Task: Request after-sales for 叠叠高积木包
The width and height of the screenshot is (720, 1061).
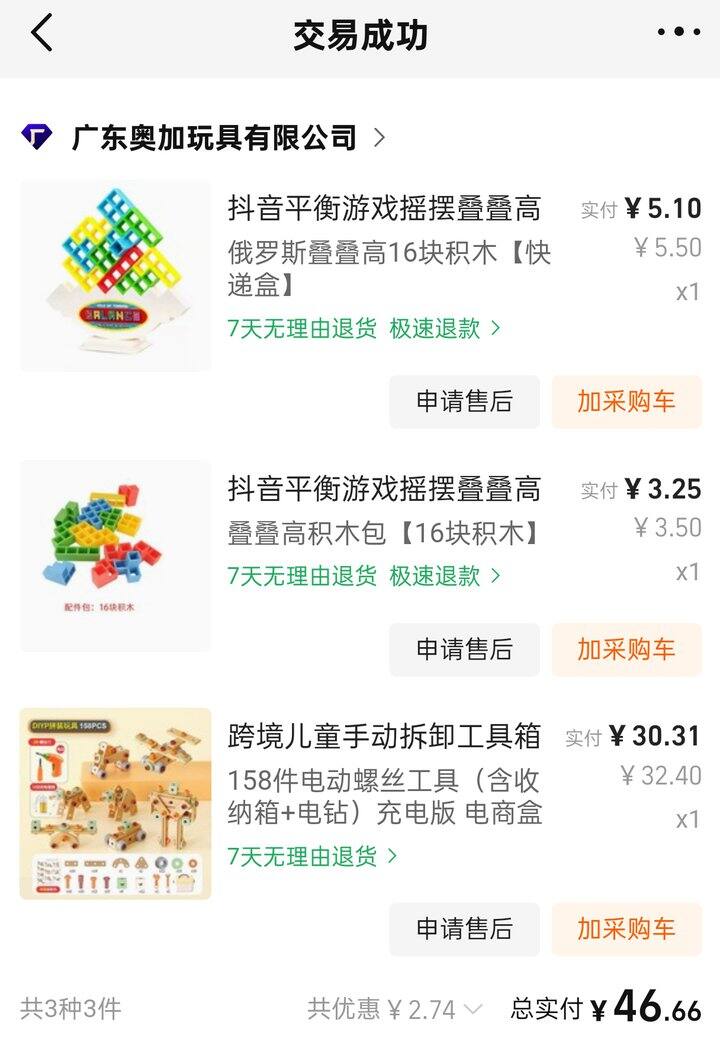Action: click(464, 650)
